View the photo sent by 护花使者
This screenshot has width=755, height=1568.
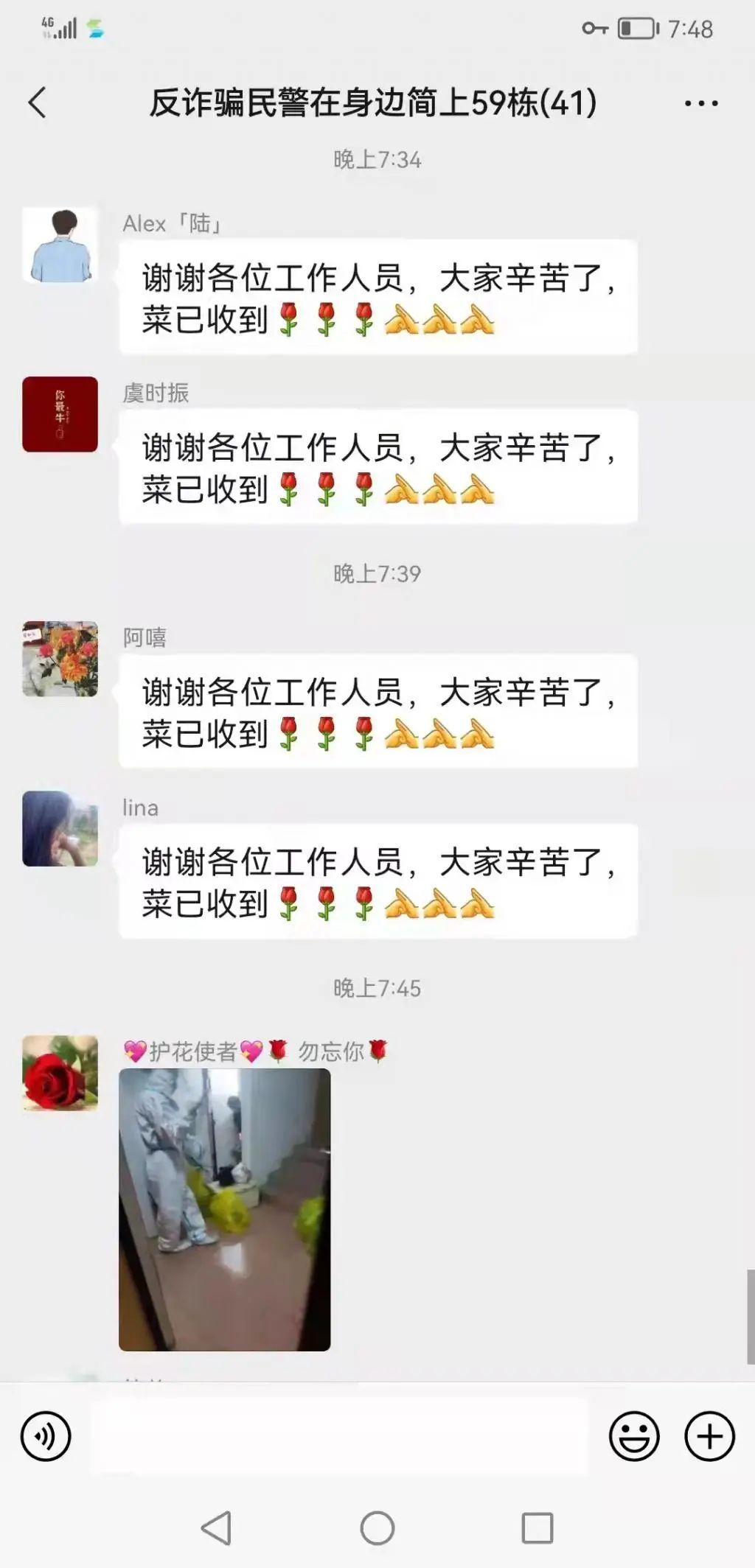[x=224, y=1208]
